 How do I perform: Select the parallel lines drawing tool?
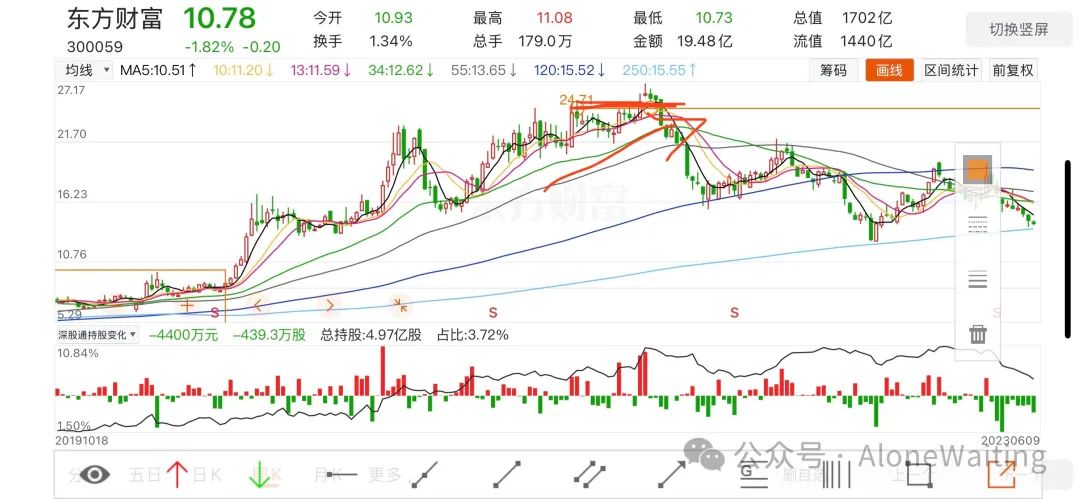point(590,474)
